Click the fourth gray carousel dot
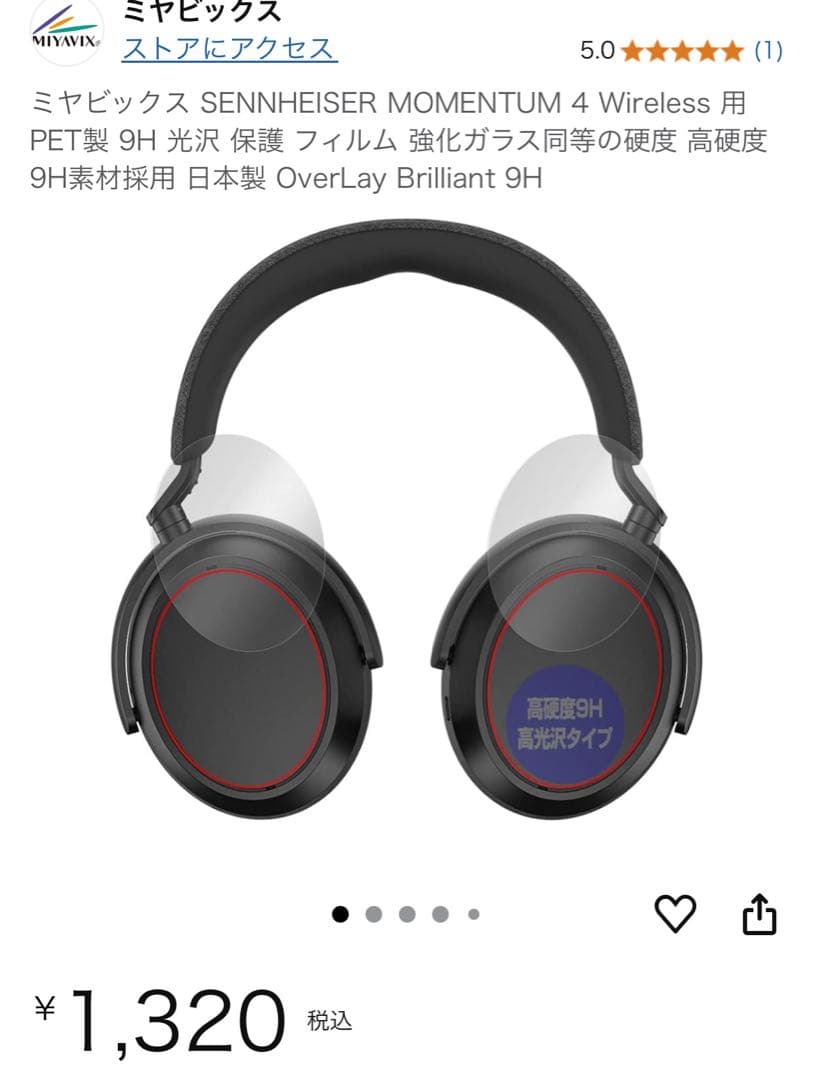 coord(439,911)
